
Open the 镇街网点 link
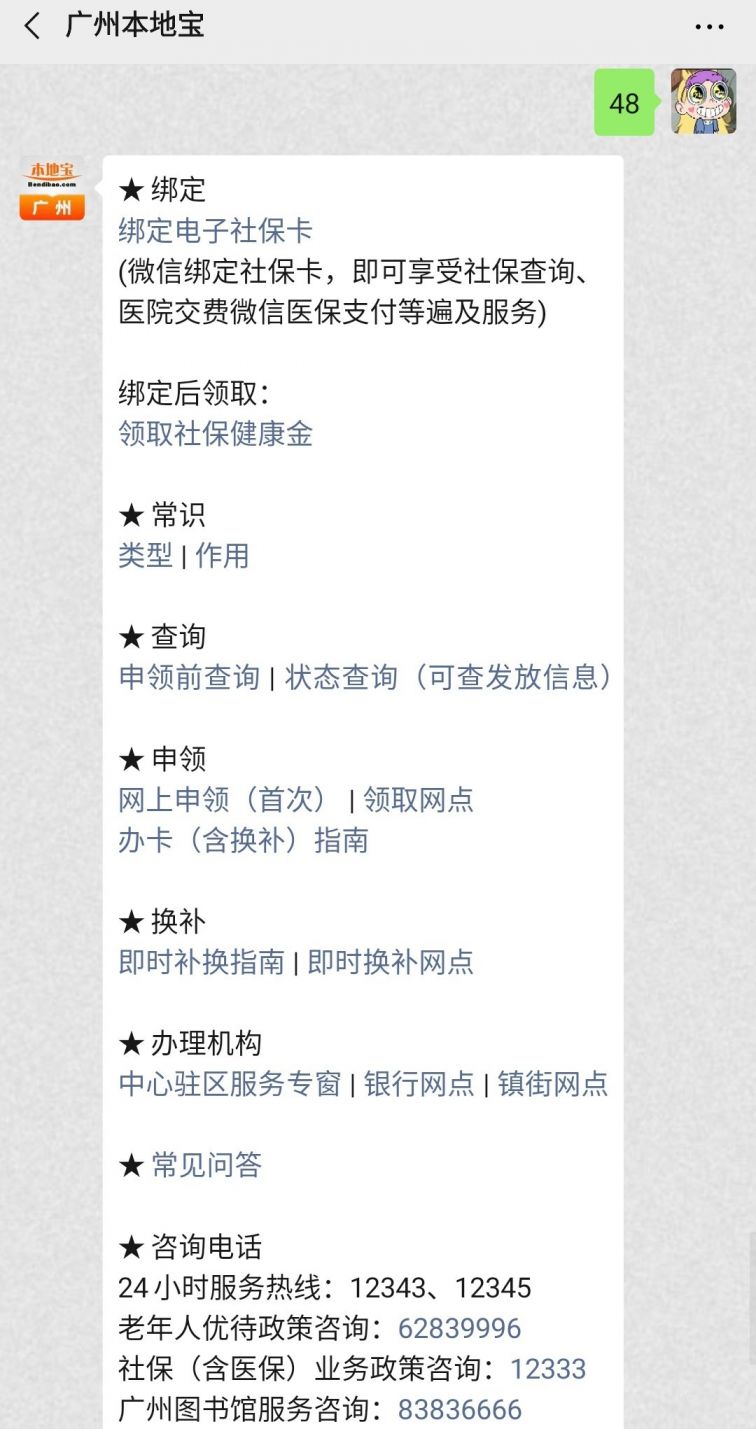point(553,1084)
